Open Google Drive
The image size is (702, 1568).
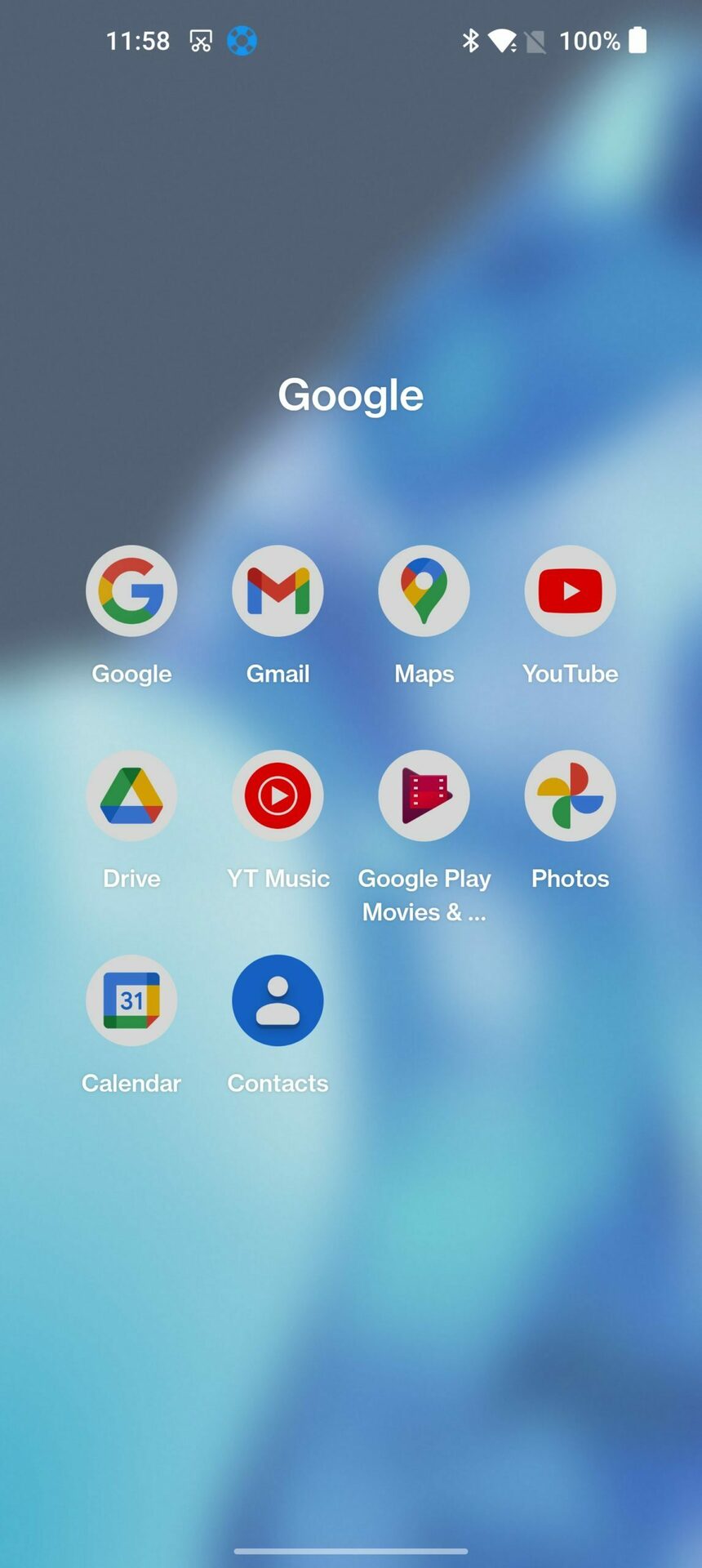[x=131, y=796]
